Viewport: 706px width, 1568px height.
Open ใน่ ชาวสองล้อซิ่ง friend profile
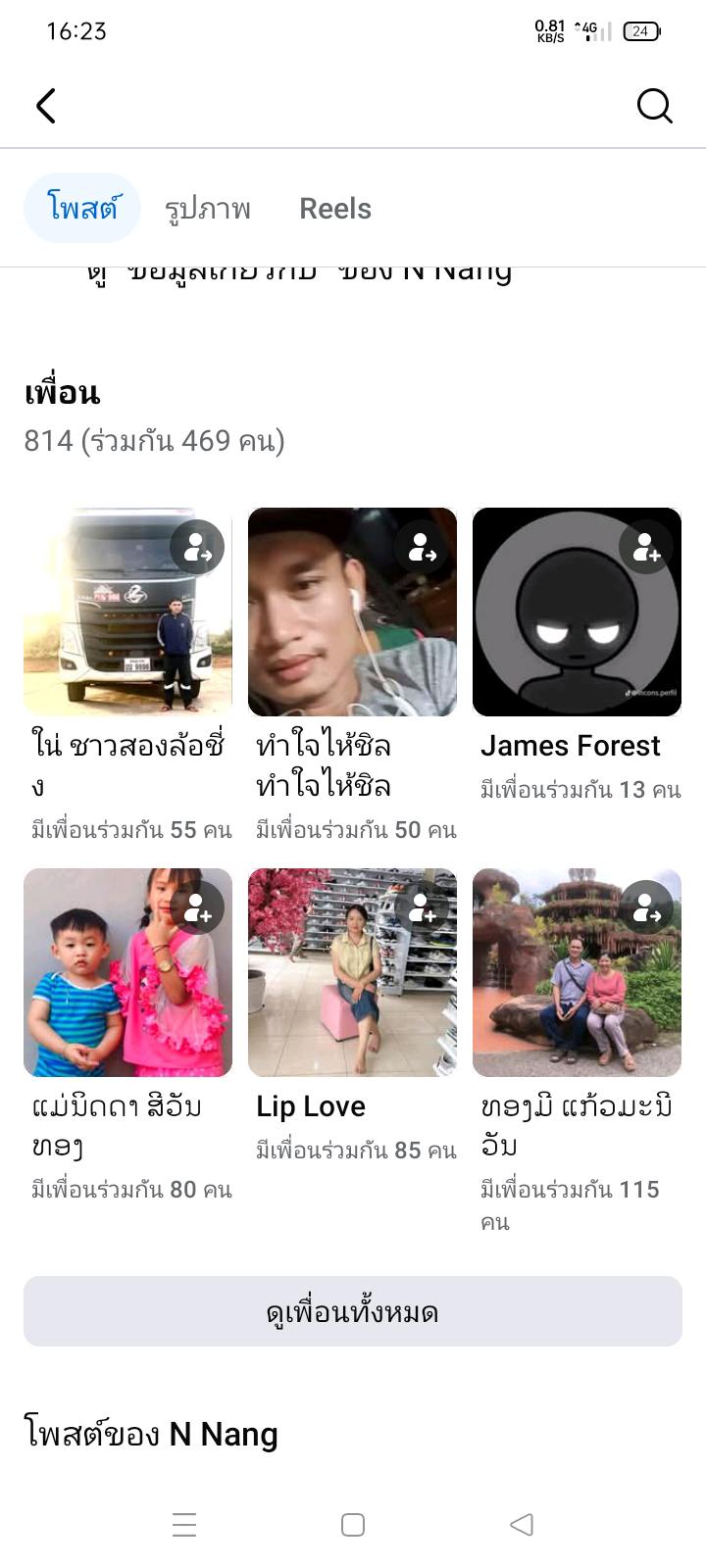tap(127, 612)
